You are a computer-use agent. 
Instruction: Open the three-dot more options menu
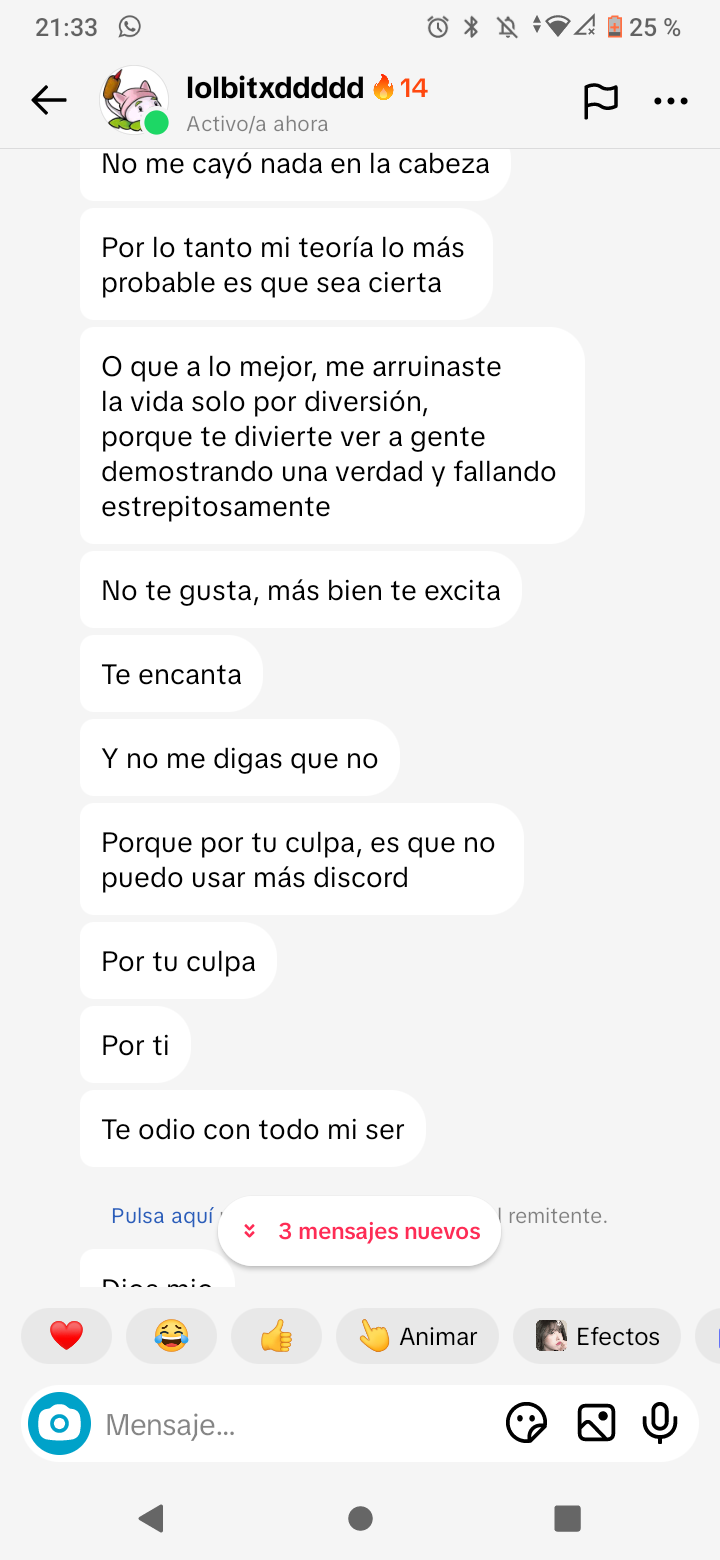[x=670, y=100]
